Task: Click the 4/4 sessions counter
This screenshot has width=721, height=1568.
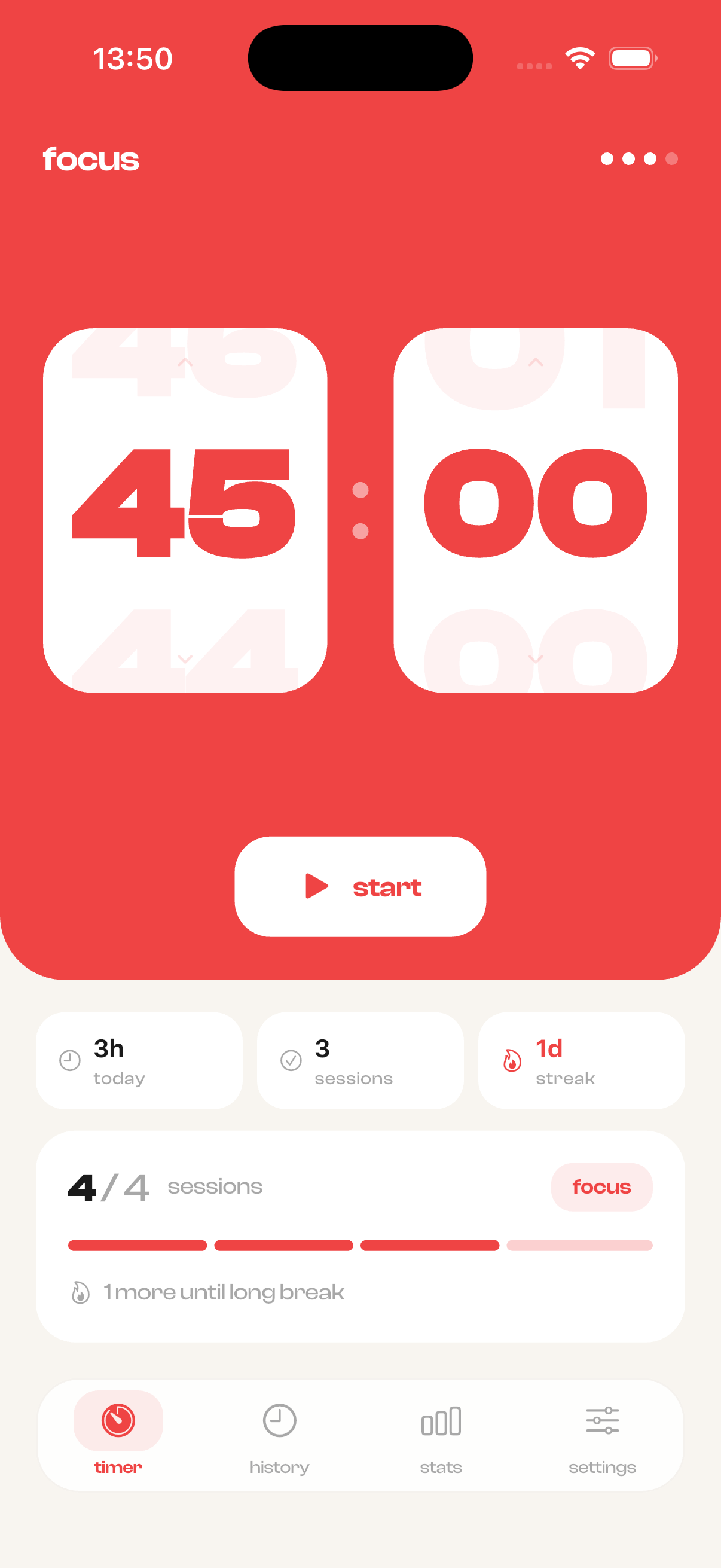Action: pyautogui.click(x=107, y=1186)
